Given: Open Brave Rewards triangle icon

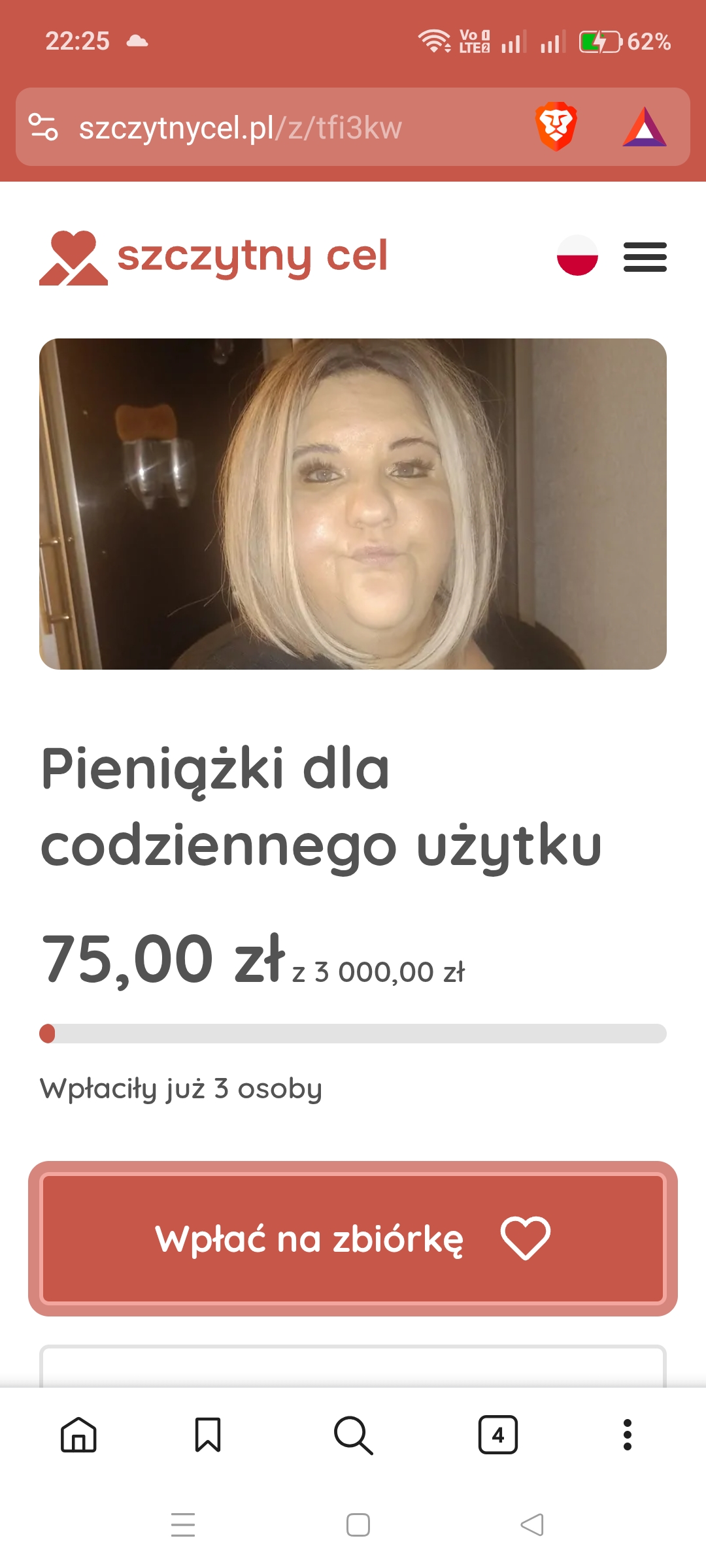Looking at the screenshot, I should click(x=644, y=127).
